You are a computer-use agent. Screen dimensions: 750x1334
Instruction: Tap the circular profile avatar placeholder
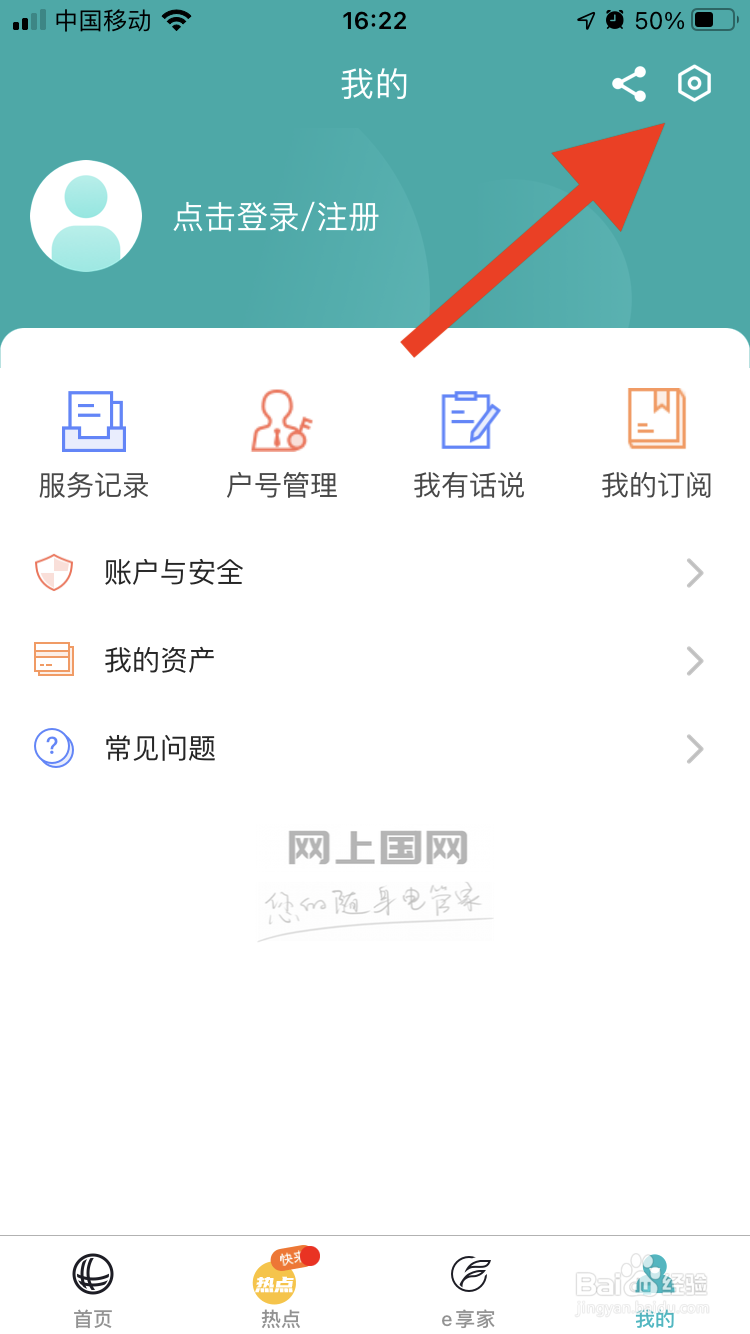click(86, 216)
